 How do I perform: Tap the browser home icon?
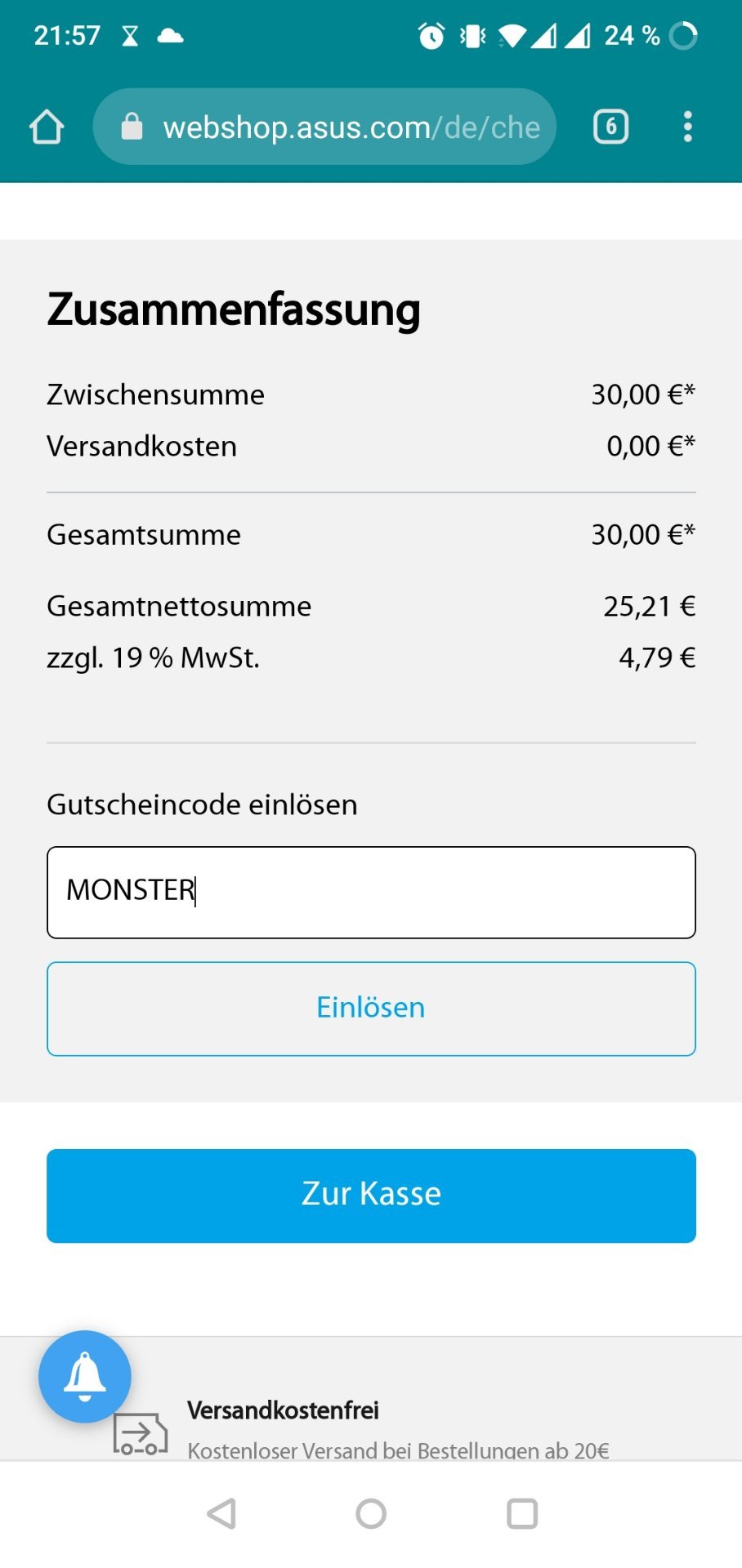[x=47, y=127]
